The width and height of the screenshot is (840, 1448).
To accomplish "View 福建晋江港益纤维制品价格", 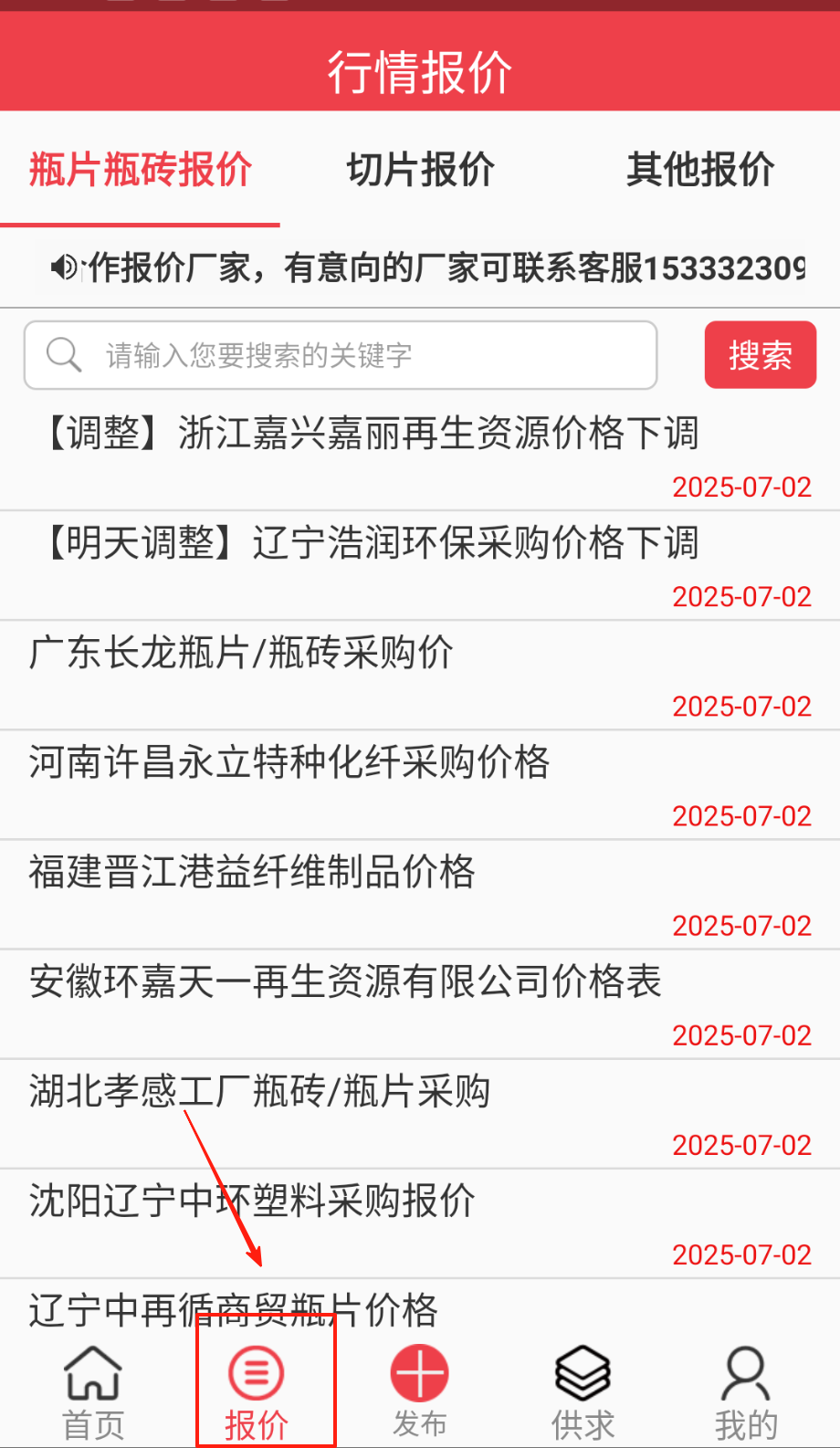I will tap(253, 873).
